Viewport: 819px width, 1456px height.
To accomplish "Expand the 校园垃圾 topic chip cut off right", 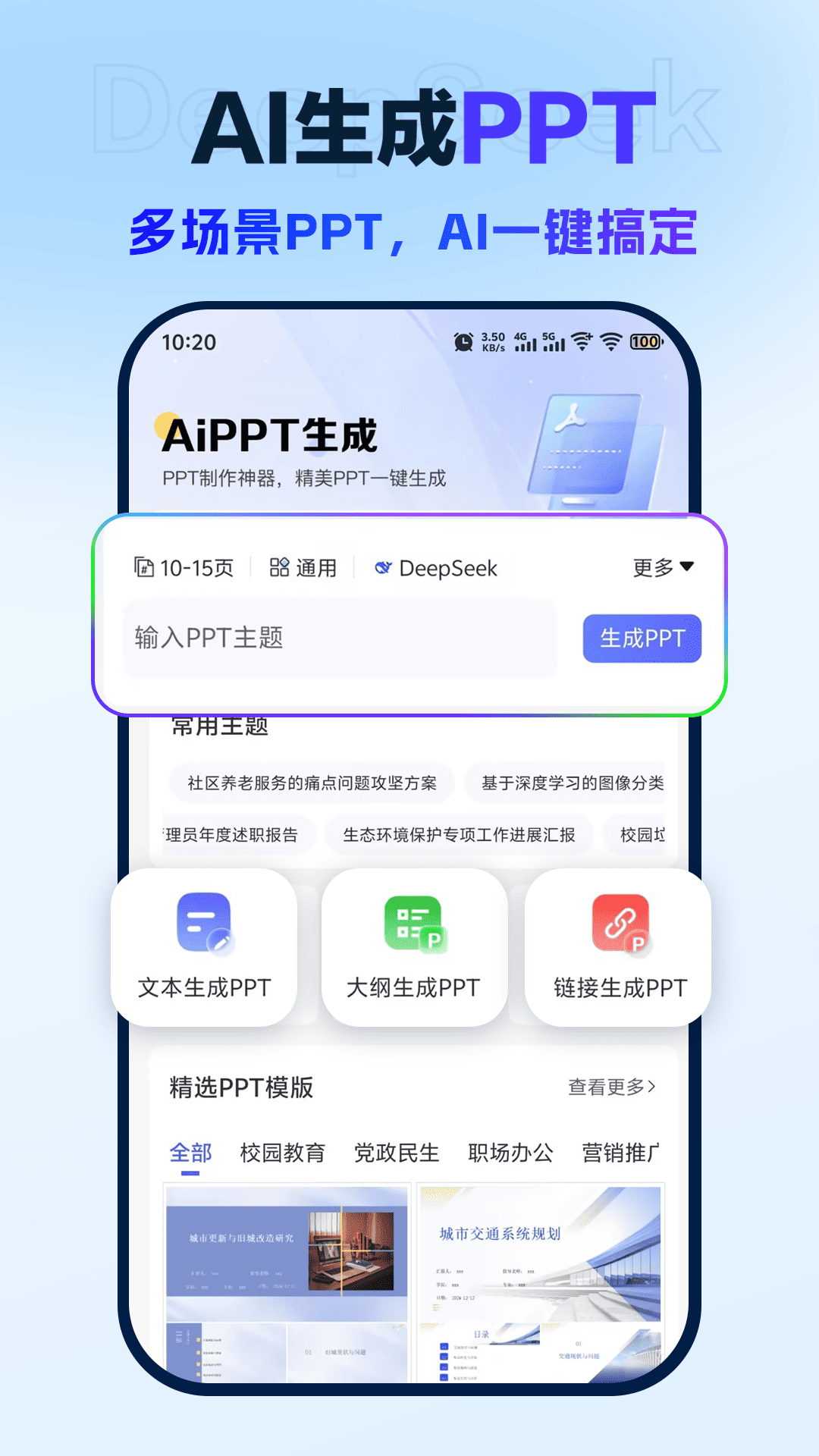I will click(x=643, y=834).
